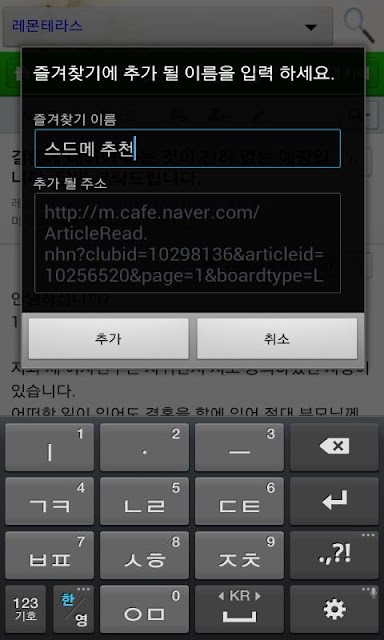Tap the 추가 될 주소 URL field
Screen dimensions: 384x640
188,243
